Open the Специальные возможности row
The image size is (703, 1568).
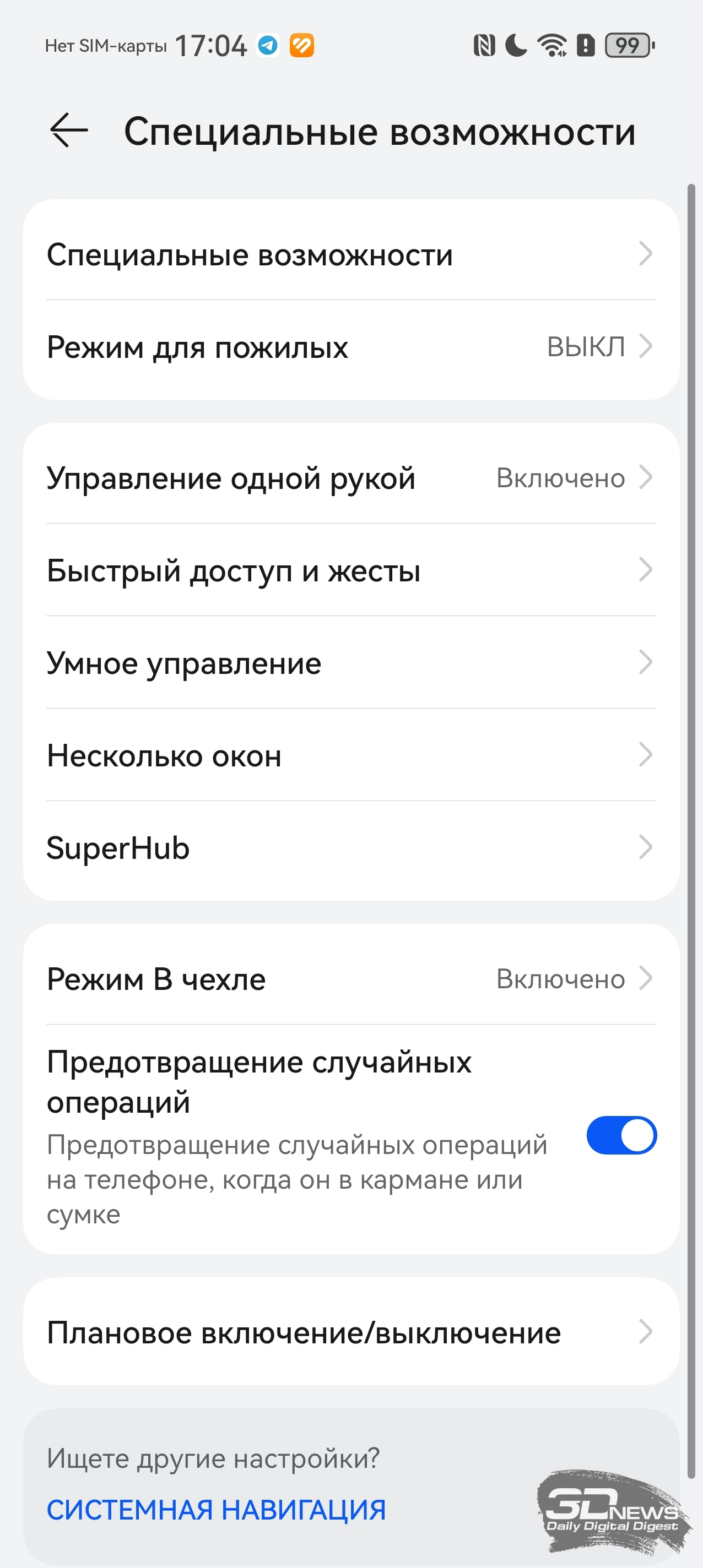(351, 254)
